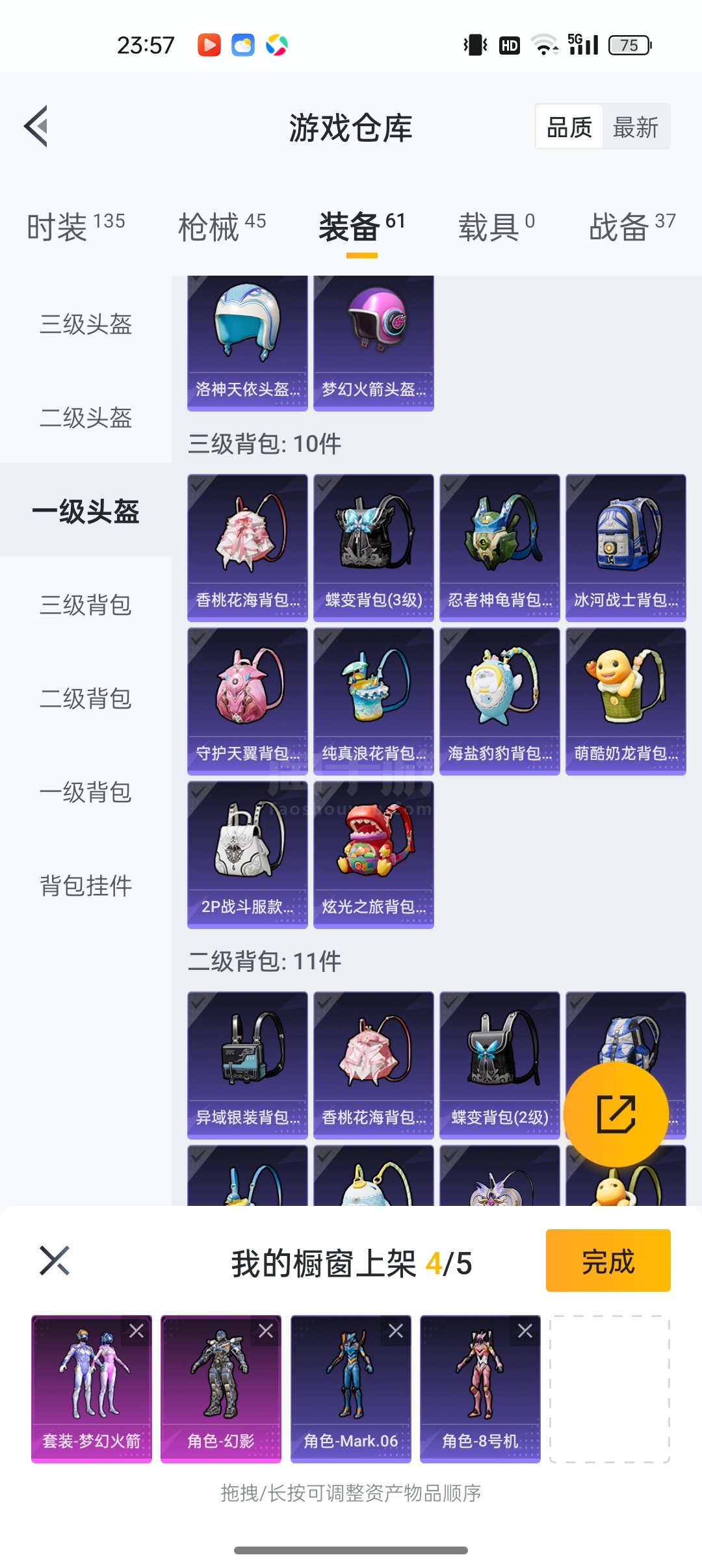Remove 角色-Mark.06 from showcase
This screenshot has height=1568, width=702.
[x=396, y=1331]
